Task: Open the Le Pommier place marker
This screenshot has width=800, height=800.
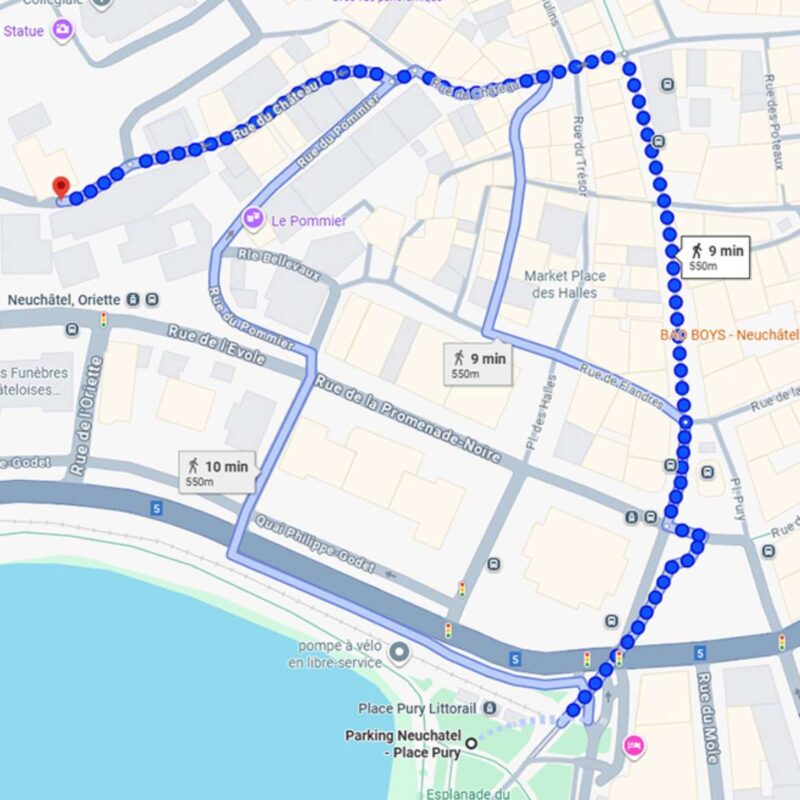Action: click(x=253, y=217)
